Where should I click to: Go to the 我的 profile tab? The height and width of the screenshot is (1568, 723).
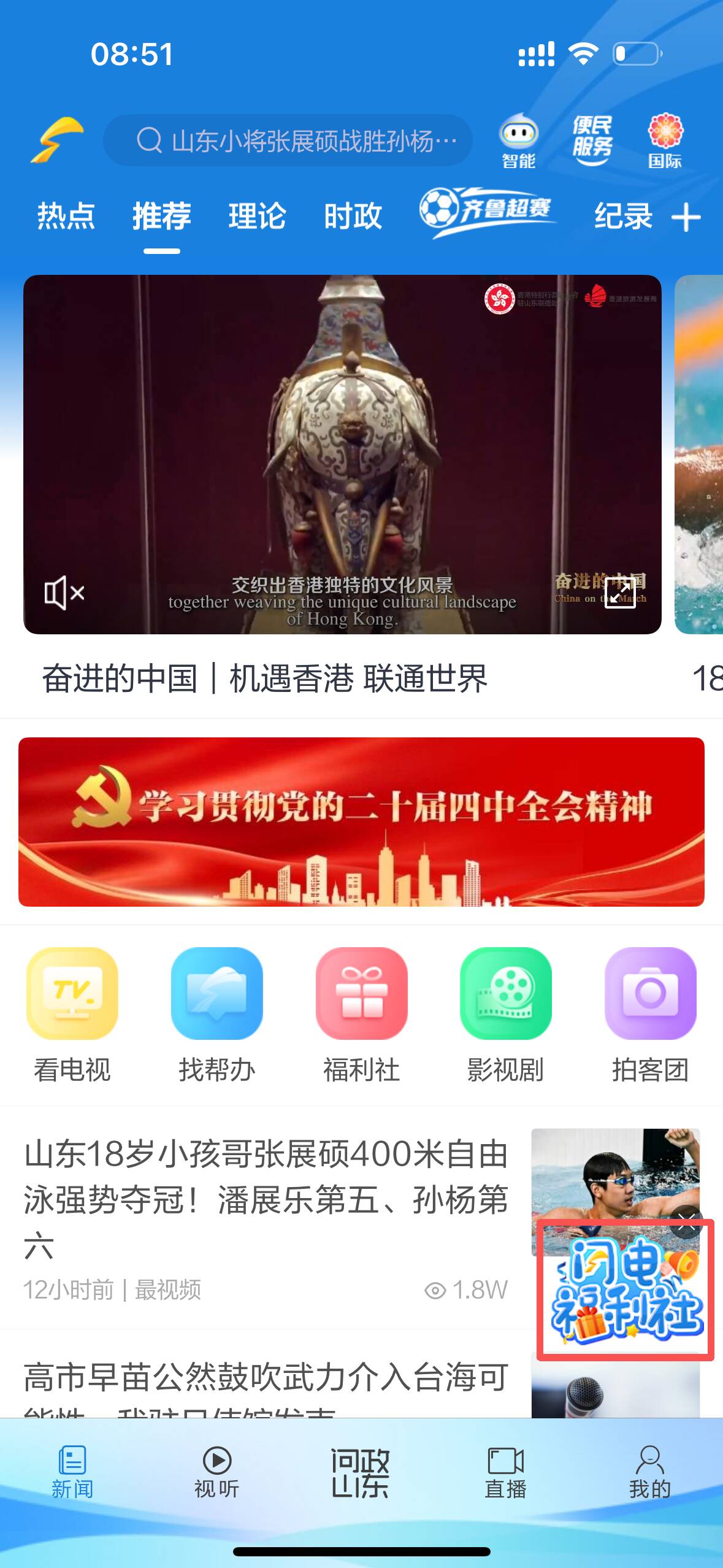[650, 1472]
